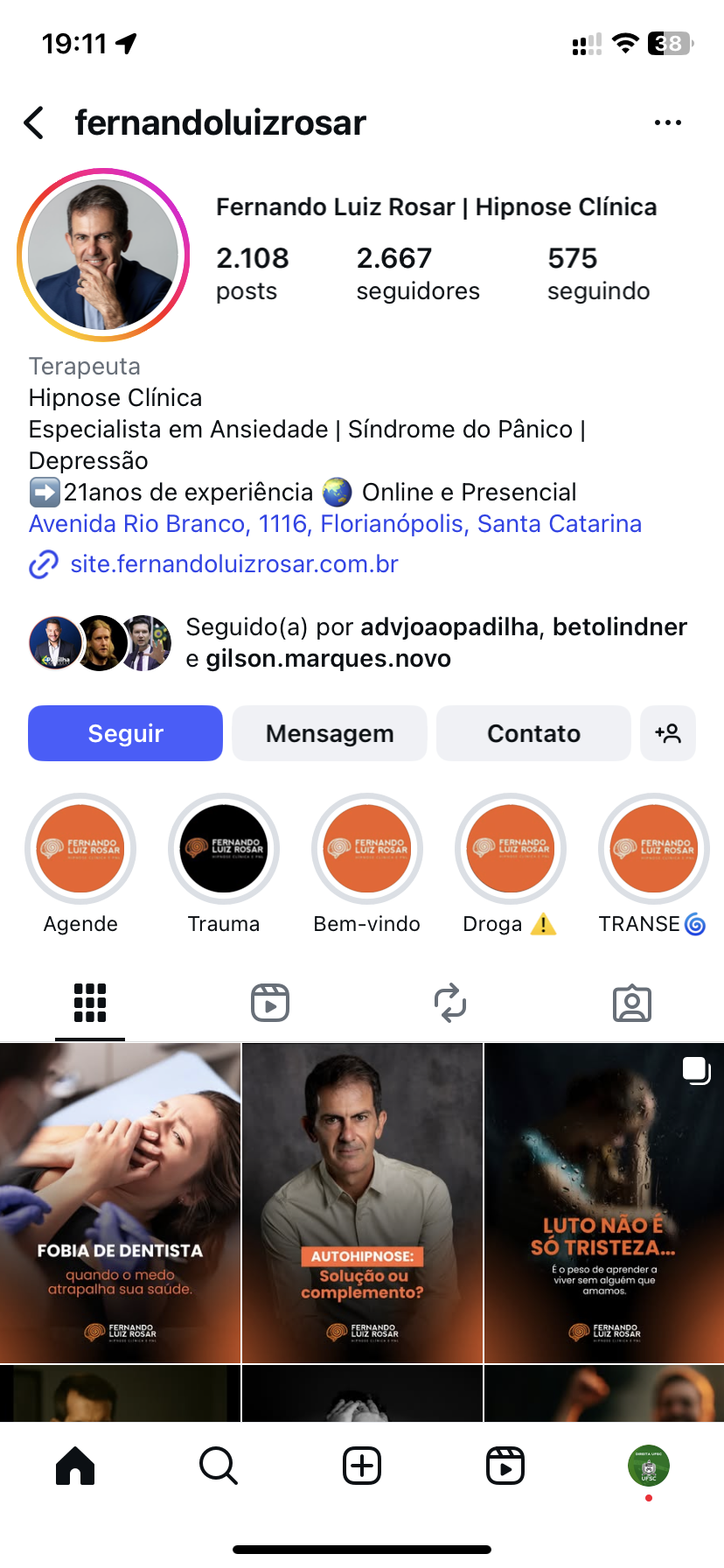Open the Avenida Rio Branco address link
Viewport: 724px width, 1568px height.
(335, 523)
